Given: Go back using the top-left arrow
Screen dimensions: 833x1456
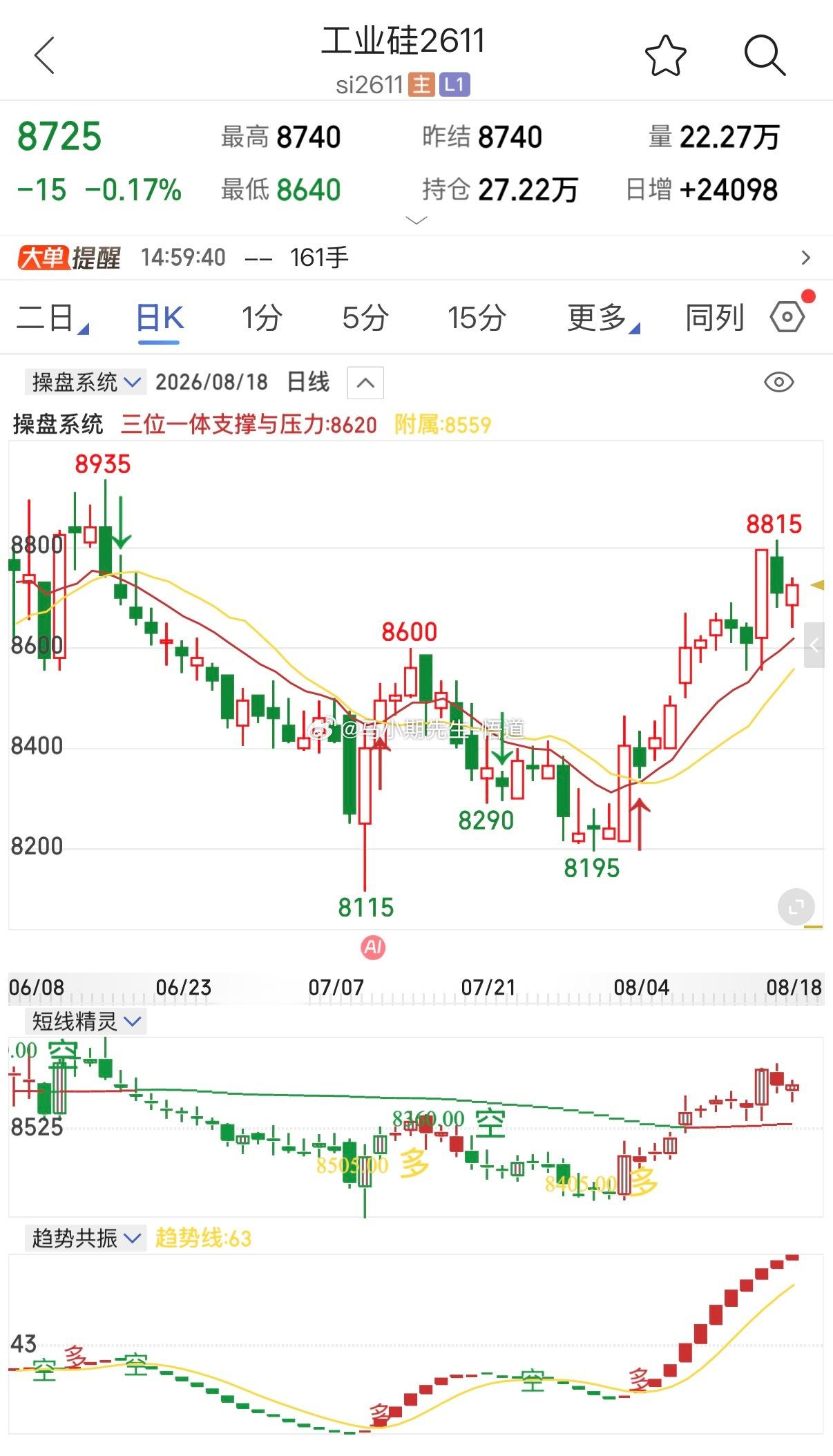Looking at the screenshot, I should tap(44, 55).
